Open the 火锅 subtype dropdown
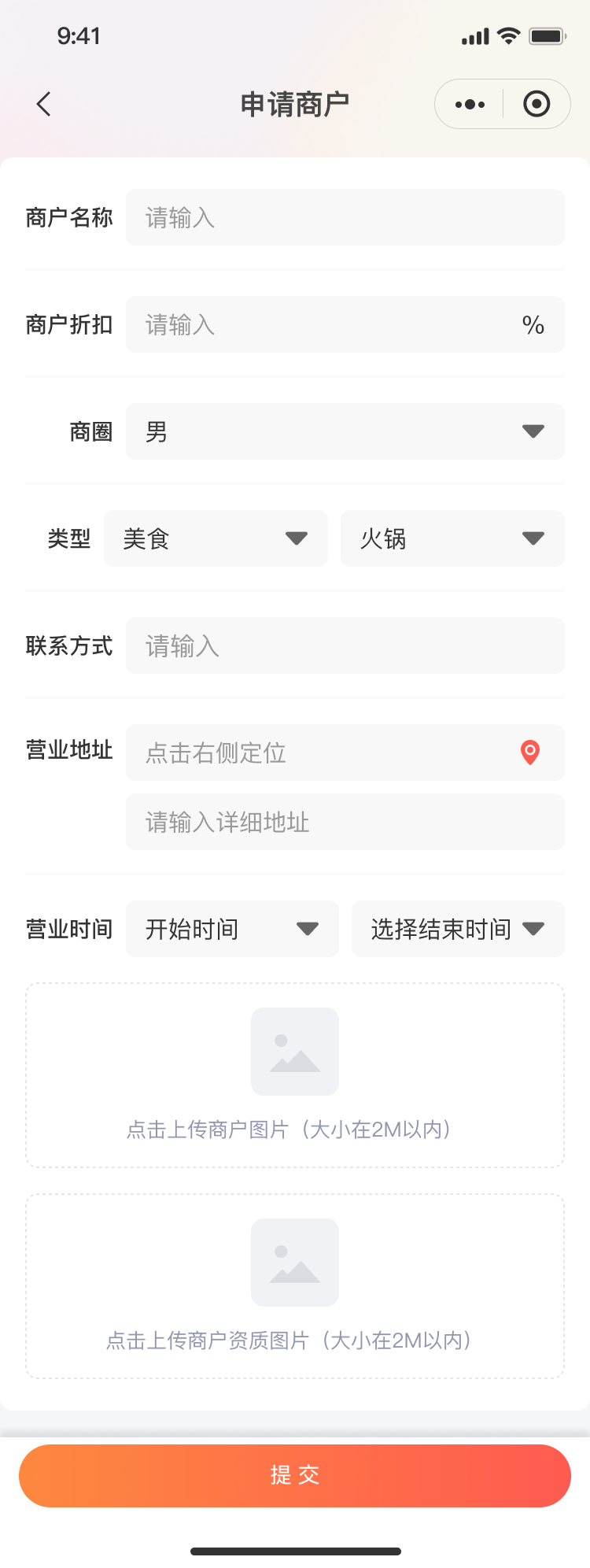 coord(452,538)
